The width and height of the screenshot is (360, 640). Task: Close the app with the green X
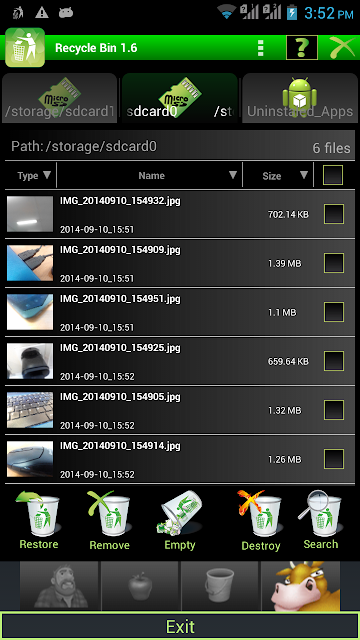[344, 48]
